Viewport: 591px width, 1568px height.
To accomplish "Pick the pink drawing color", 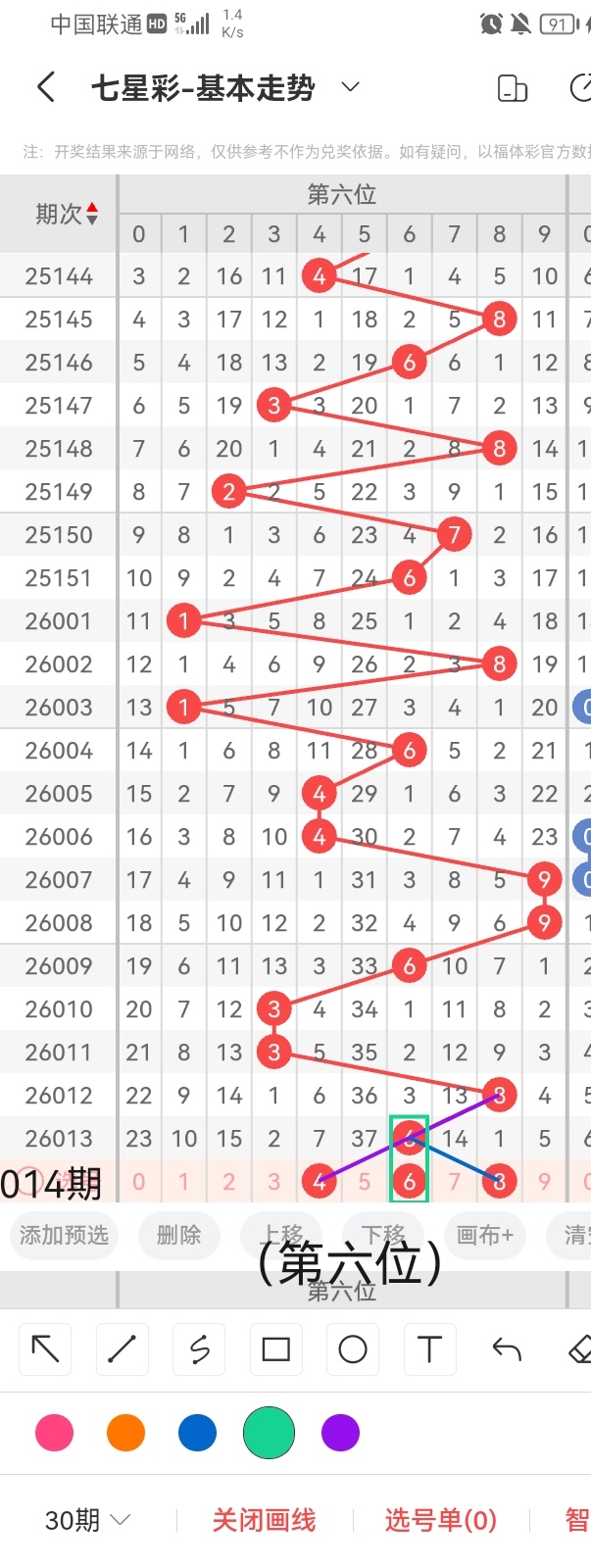I will 54,1433.
